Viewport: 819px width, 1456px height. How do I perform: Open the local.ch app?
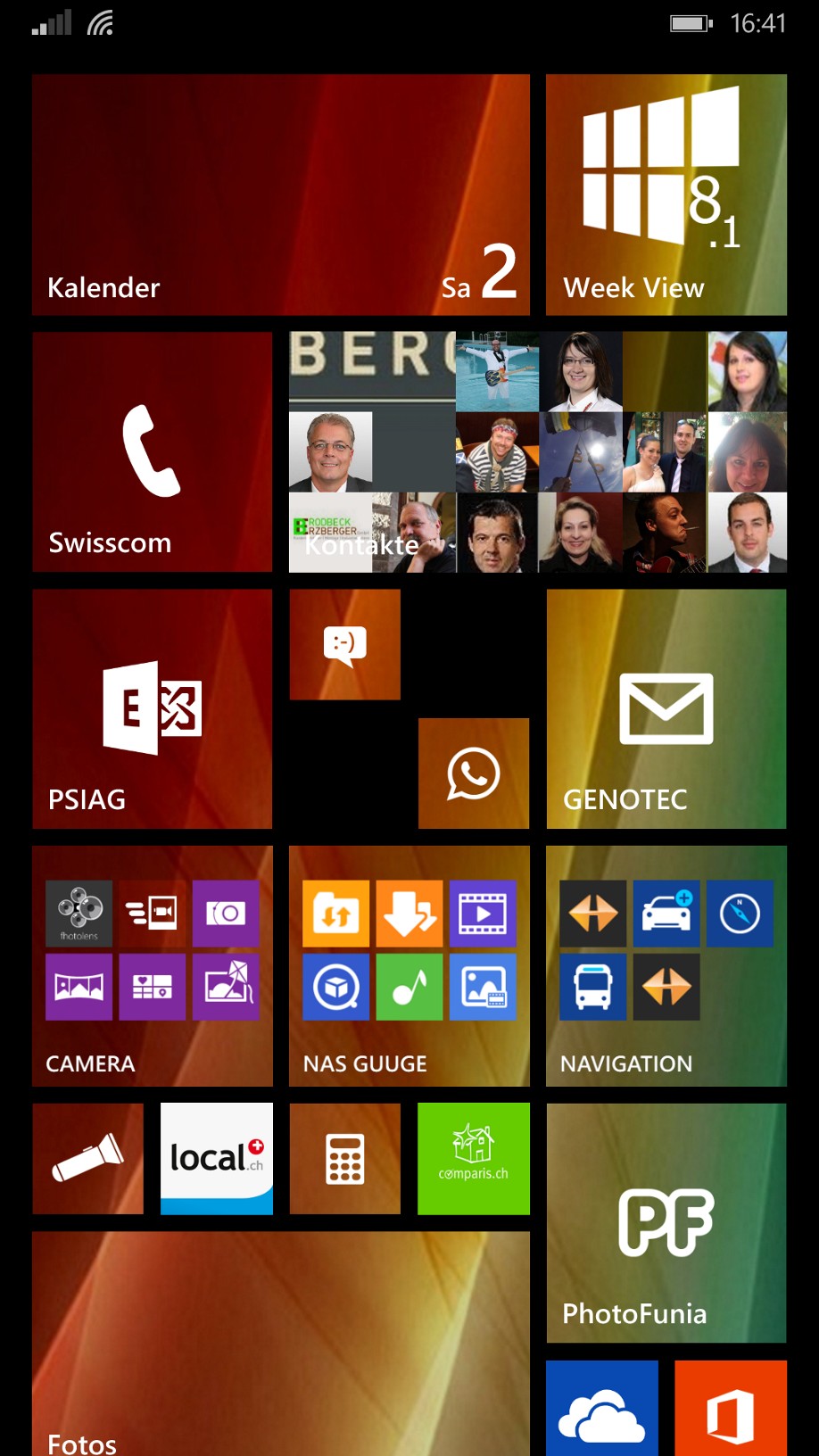click(x=216, y=1158)
